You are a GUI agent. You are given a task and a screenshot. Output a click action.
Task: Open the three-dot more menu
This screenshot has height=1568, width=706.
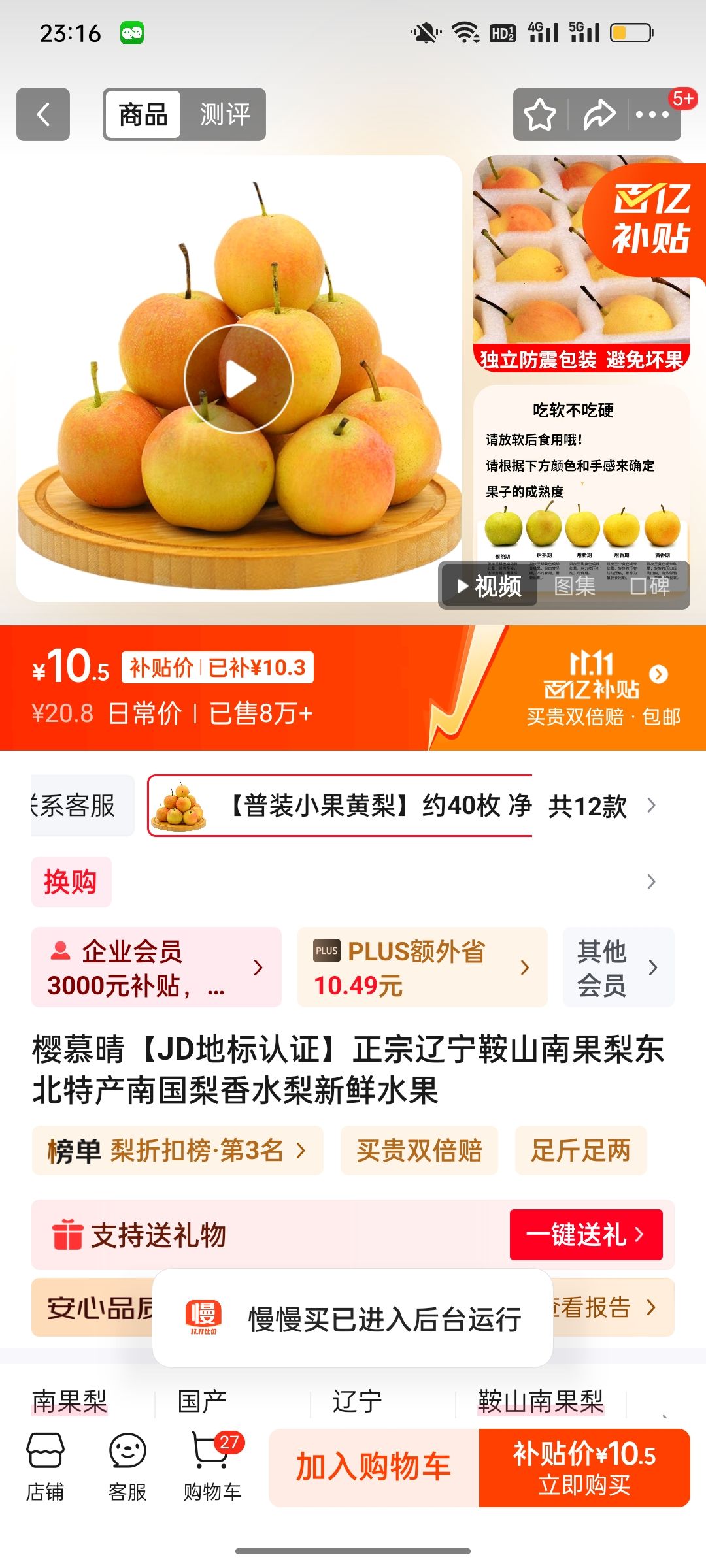click(x=652, y=115)
